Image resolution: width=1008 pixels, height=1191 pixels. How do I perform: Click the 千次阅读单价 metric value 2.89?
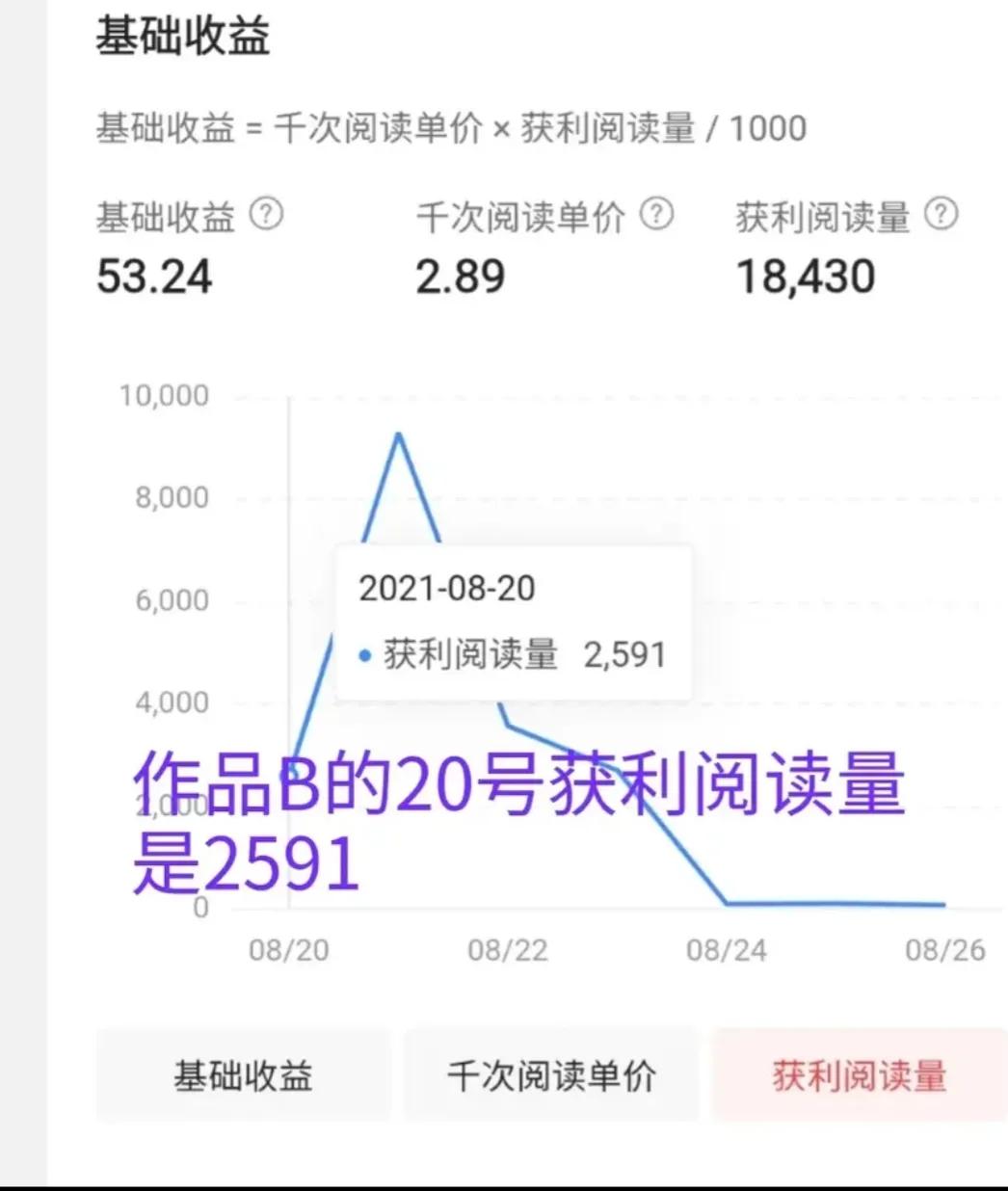point(461,278)
